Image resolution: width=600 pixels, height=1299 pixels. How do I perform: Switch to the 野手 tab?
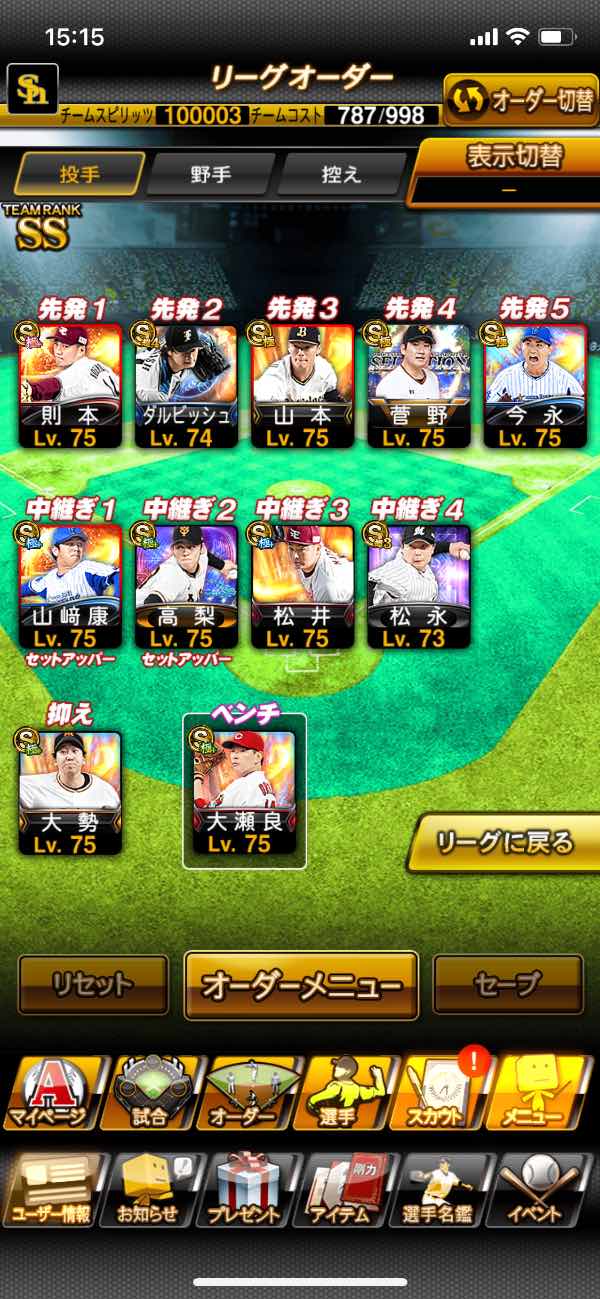(211, 174)
